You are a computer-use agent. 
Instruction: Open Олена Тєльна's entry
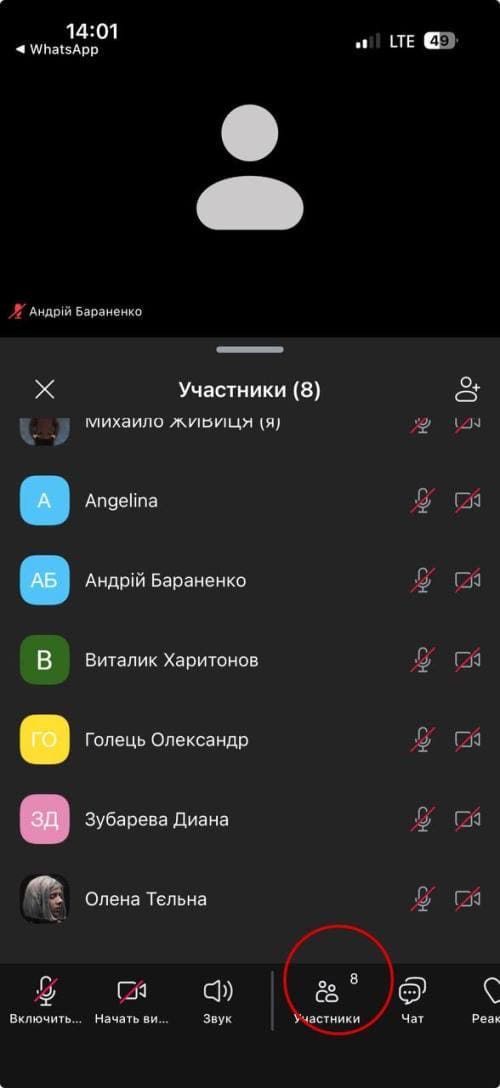(x=250, y=899)
